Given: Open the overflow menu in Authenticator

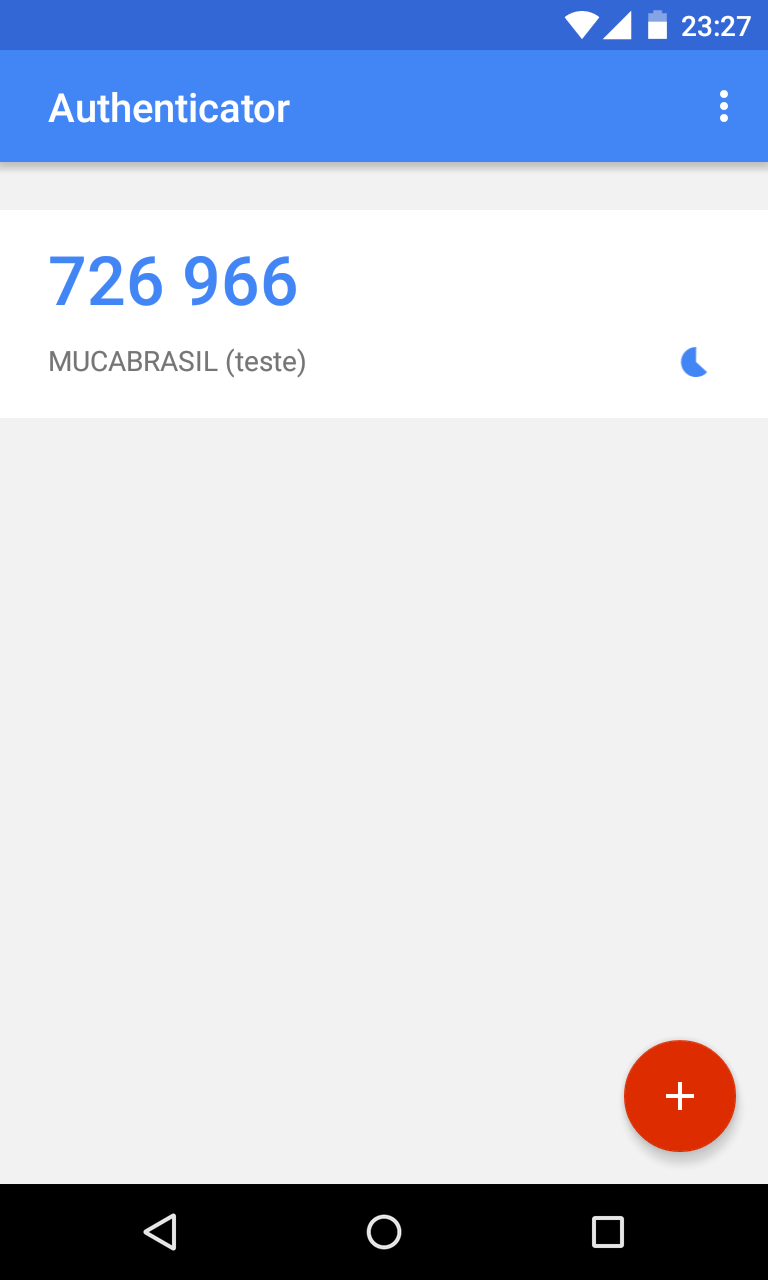Looking at the screenshot, I should point(723,106).
